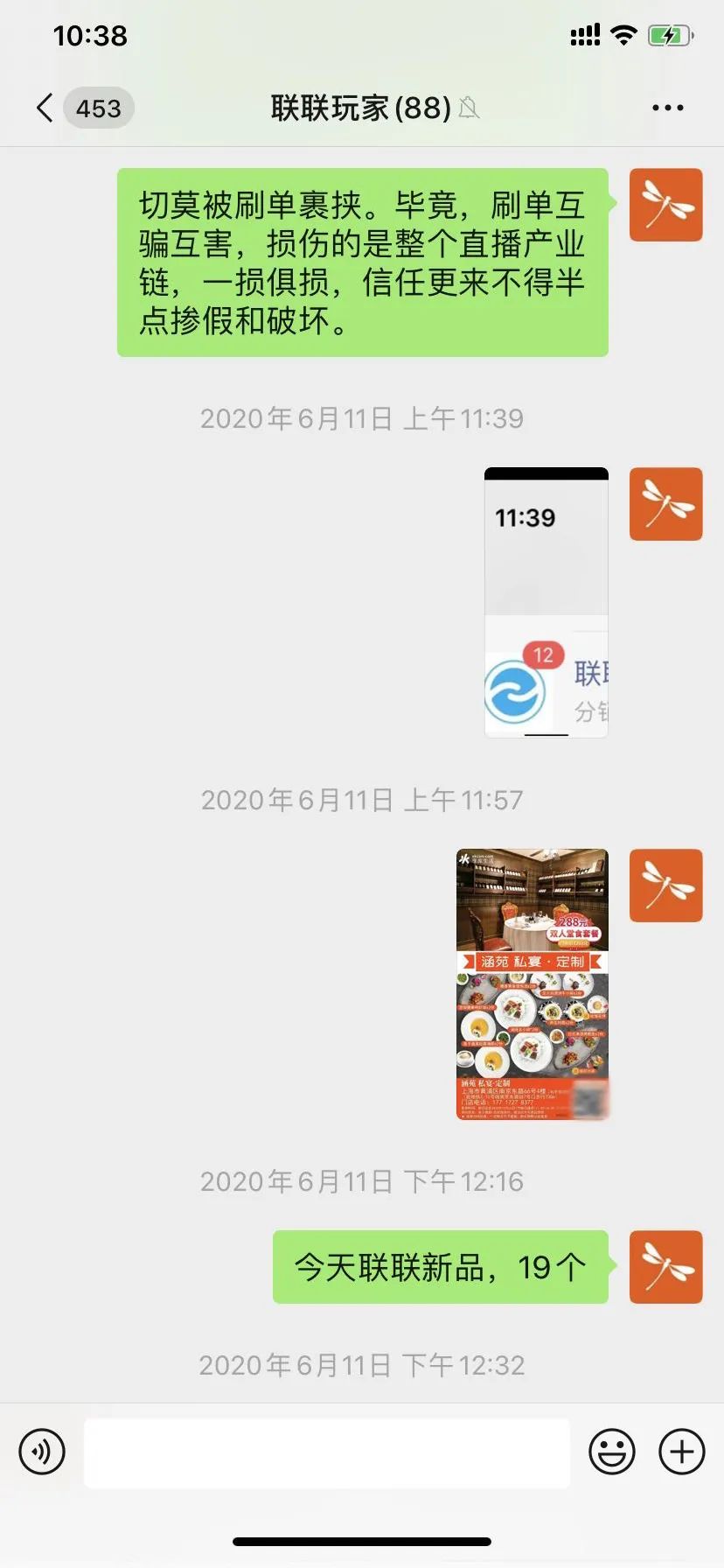Open the emoji picker
This screenshot has height=1568, width=724.
[x=612, y=1452]
